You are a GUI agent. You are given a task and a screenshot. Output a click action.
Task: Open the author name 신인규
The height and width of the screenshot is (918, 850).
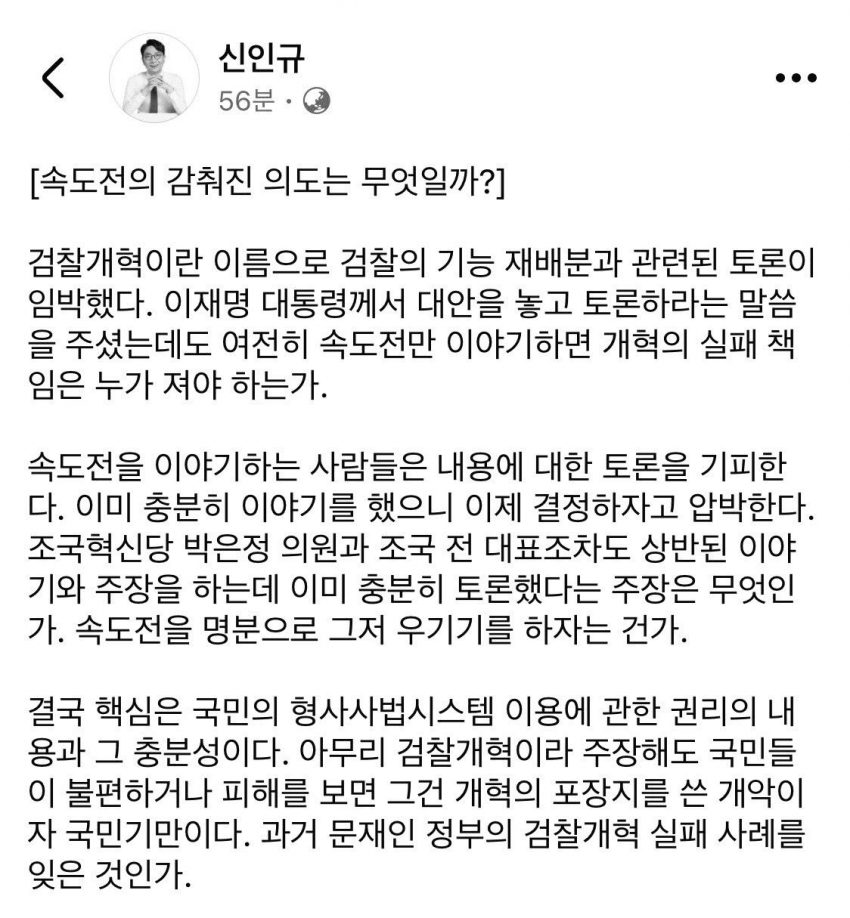259,57
